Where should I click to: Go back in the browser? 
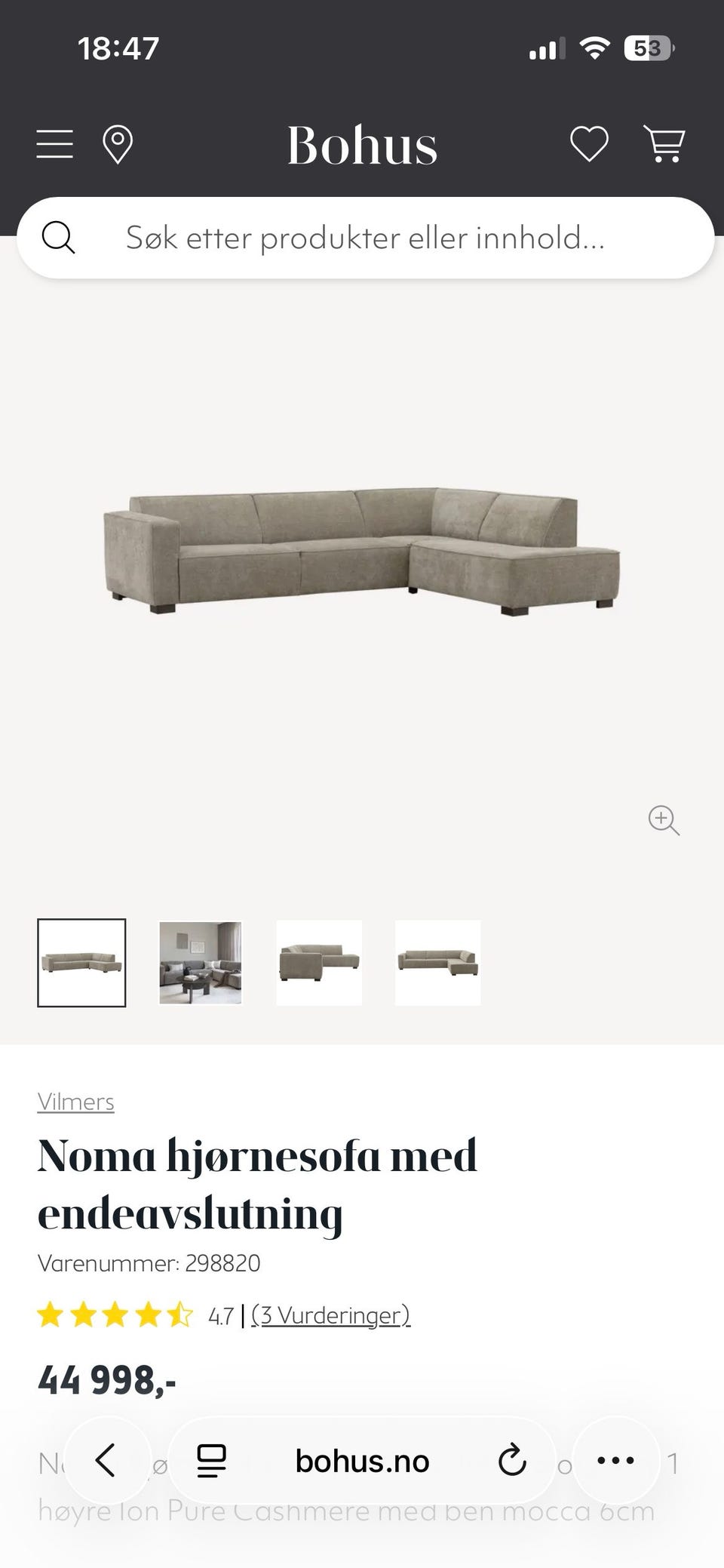[106, 1460]
